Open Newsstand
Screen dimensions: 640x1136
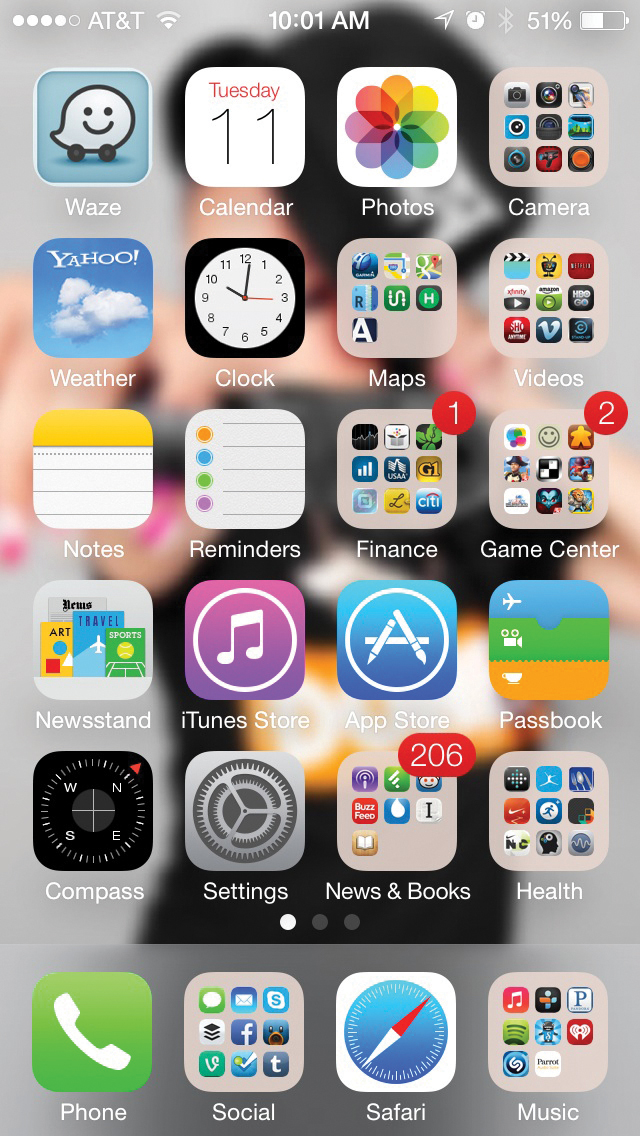[x=93, y=640]
